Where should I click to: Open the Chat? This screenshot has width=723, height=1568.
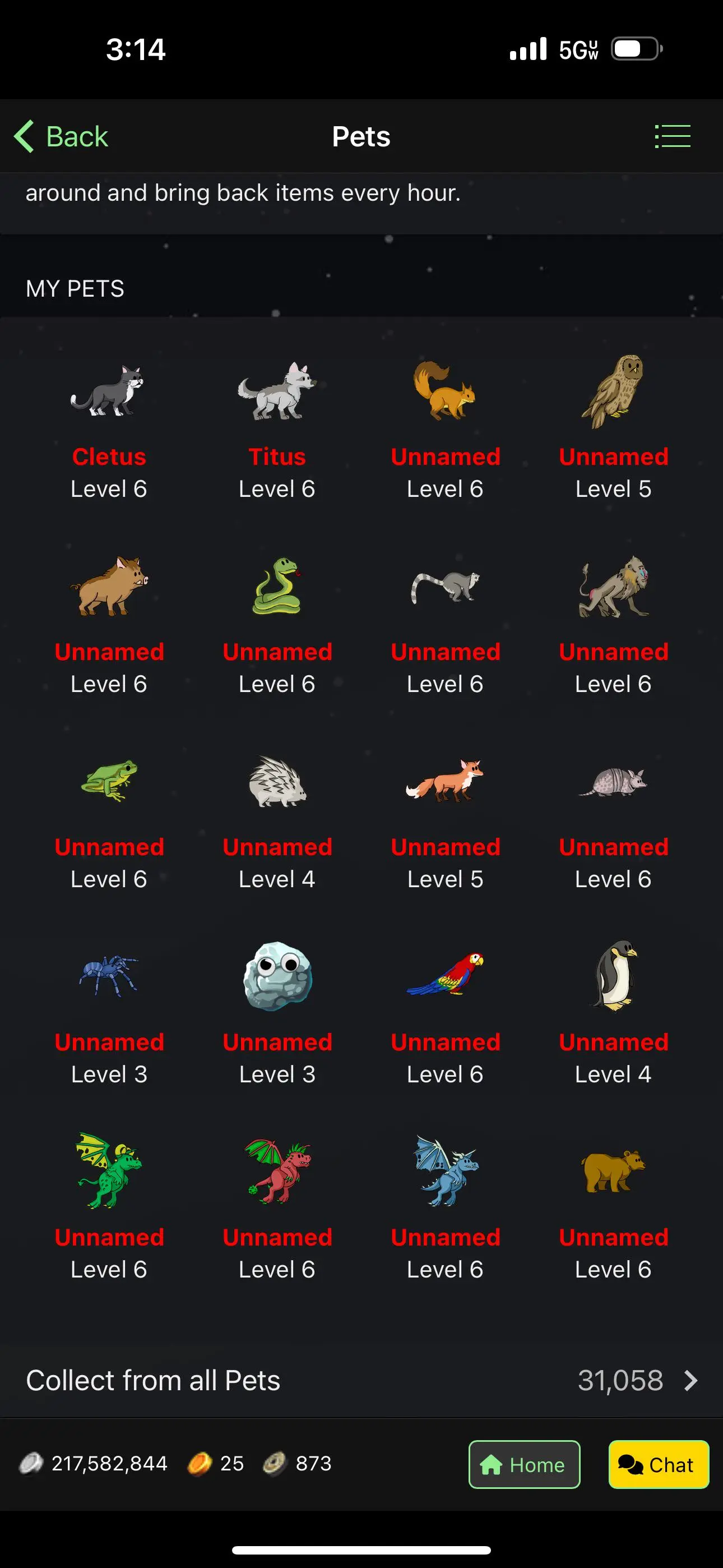[x=658, y=1464]
